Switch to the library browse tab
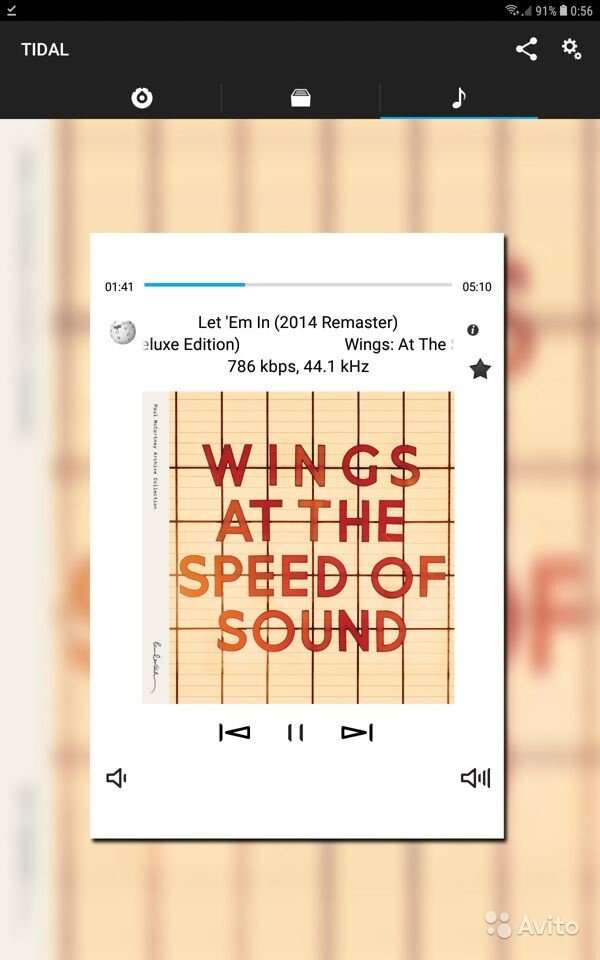The width and height of the screenshot is (600, 960). tap(300, 97)
